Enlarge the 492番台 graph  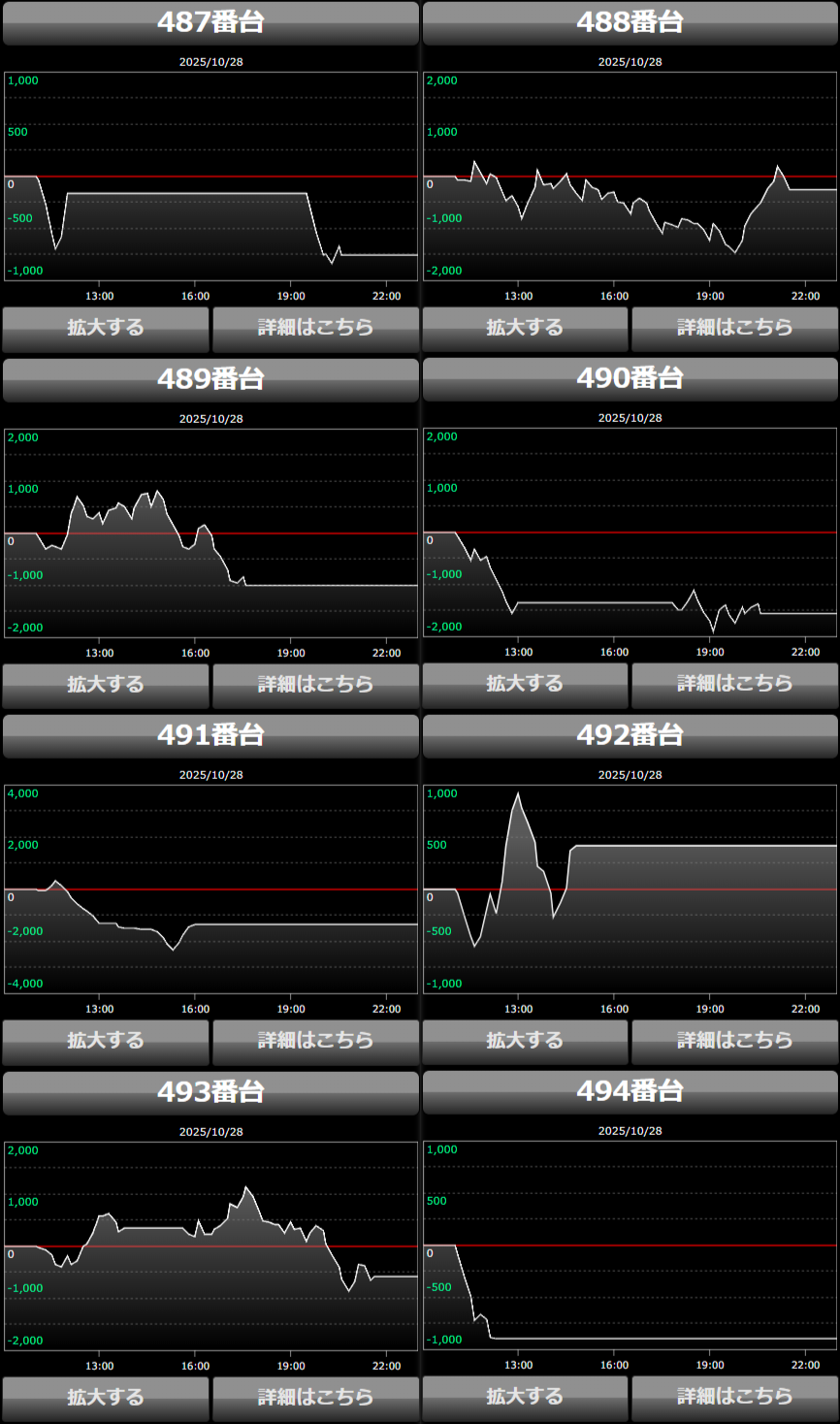point(525,1041)
